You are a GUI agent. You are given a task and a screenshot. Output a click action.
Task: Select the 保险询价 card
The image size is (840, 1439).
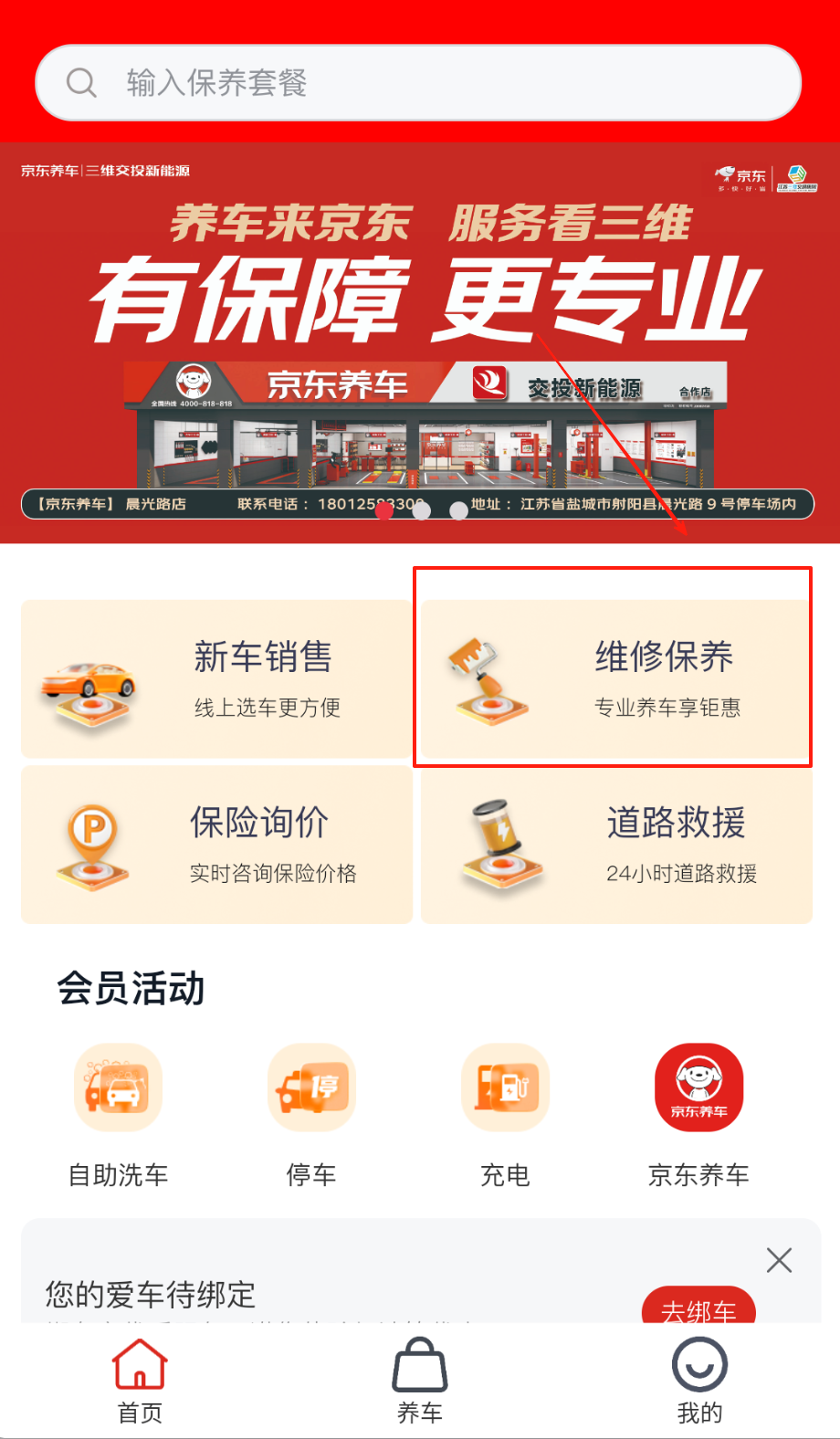click(x=216, y=845)
